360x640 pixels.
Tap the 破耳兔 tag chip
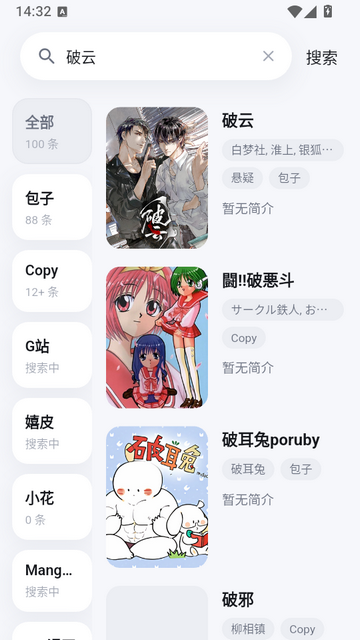[x=248, y=469]
